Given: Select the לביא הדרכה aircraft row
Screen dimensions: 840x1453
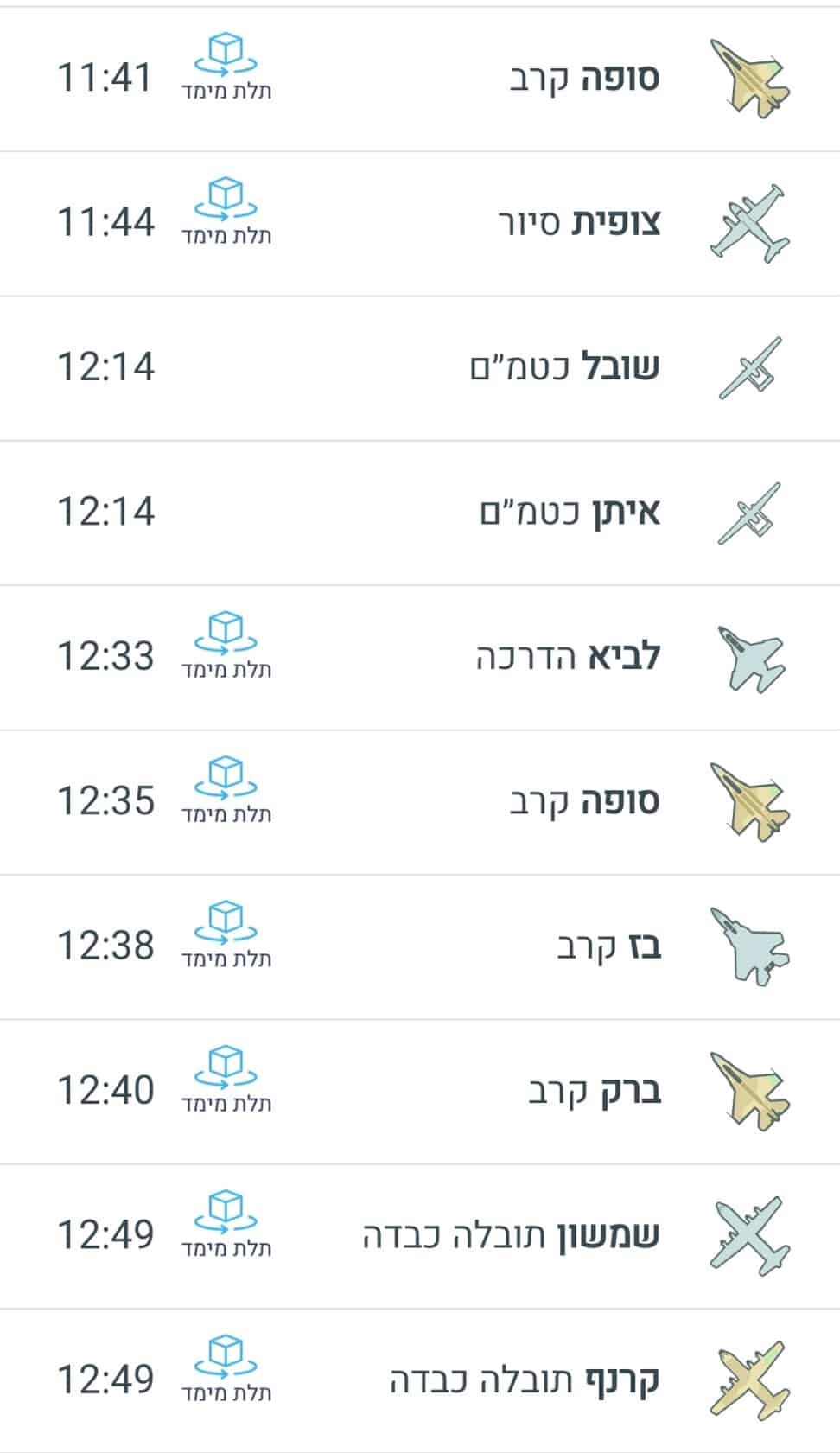Looking at the screenshot, I should [x=420, y=658].
